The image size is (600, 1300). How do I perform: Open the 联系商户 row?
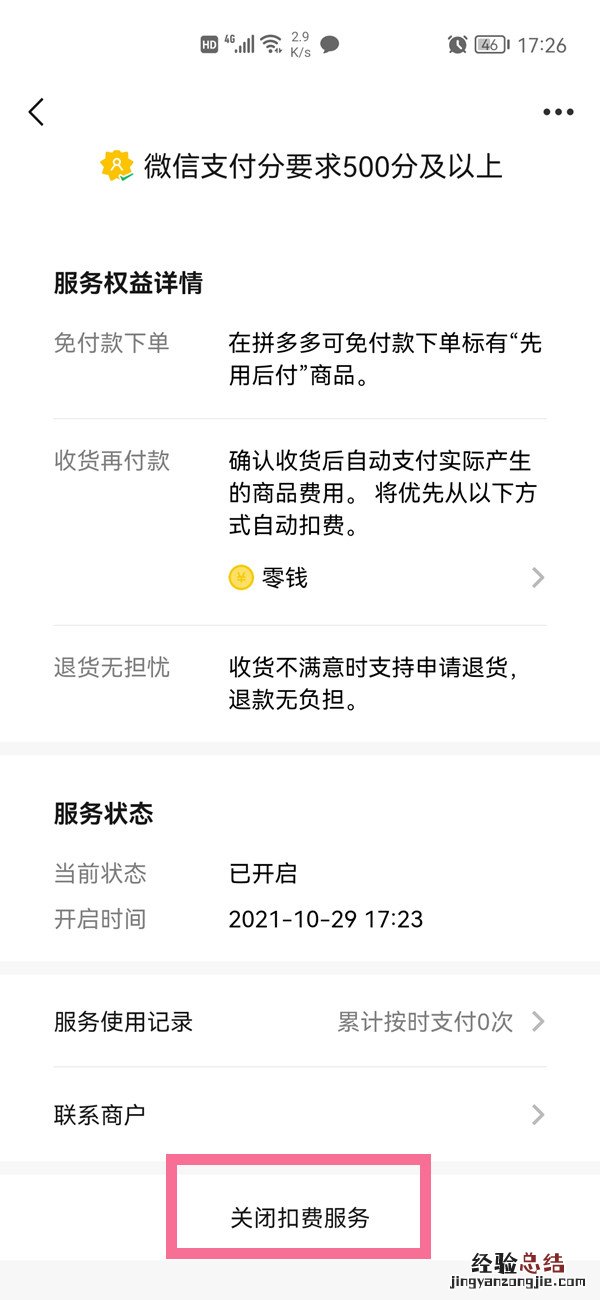pos(300,1114)
